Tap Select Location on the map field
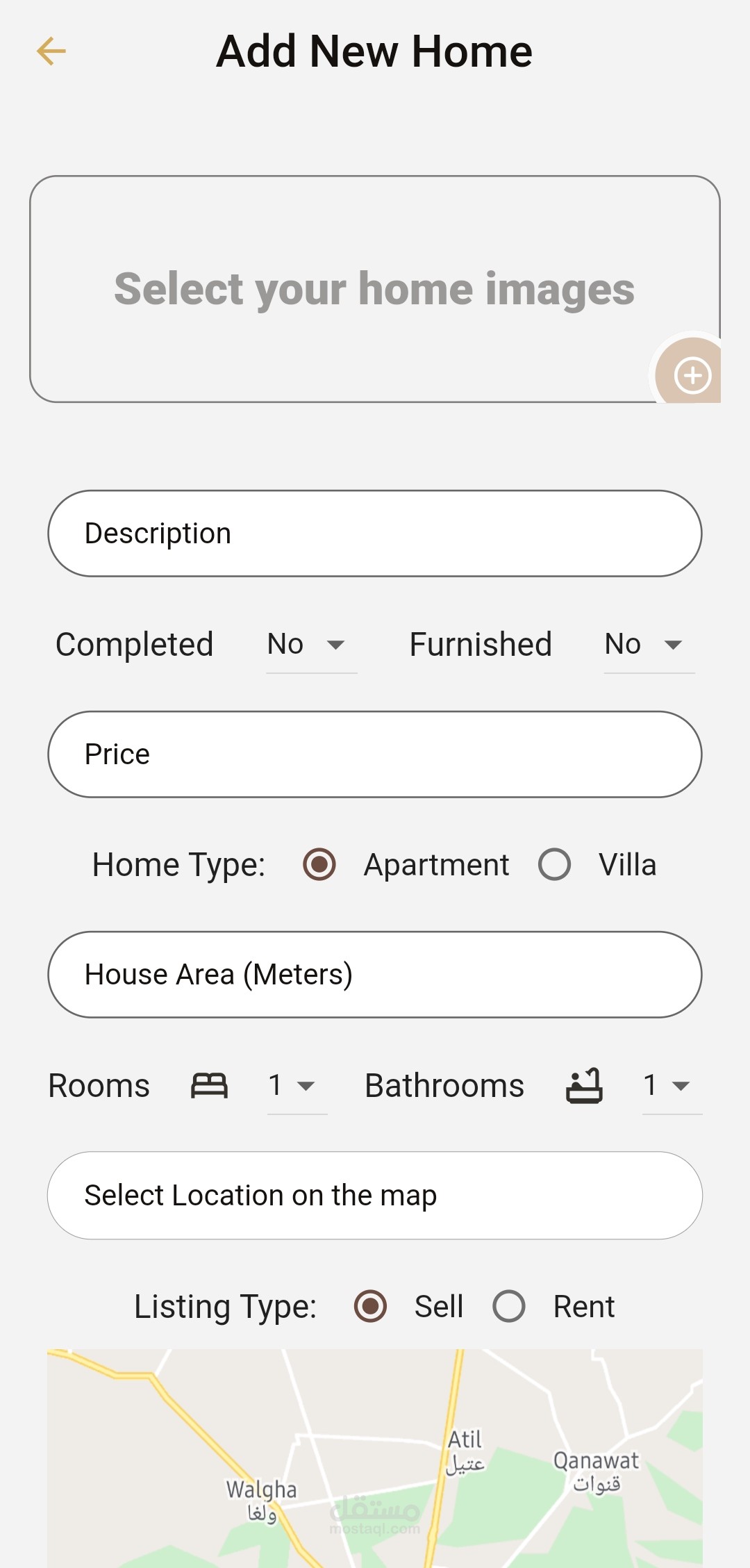Viewport: 750px width, 1568px height. point(375,1196)
